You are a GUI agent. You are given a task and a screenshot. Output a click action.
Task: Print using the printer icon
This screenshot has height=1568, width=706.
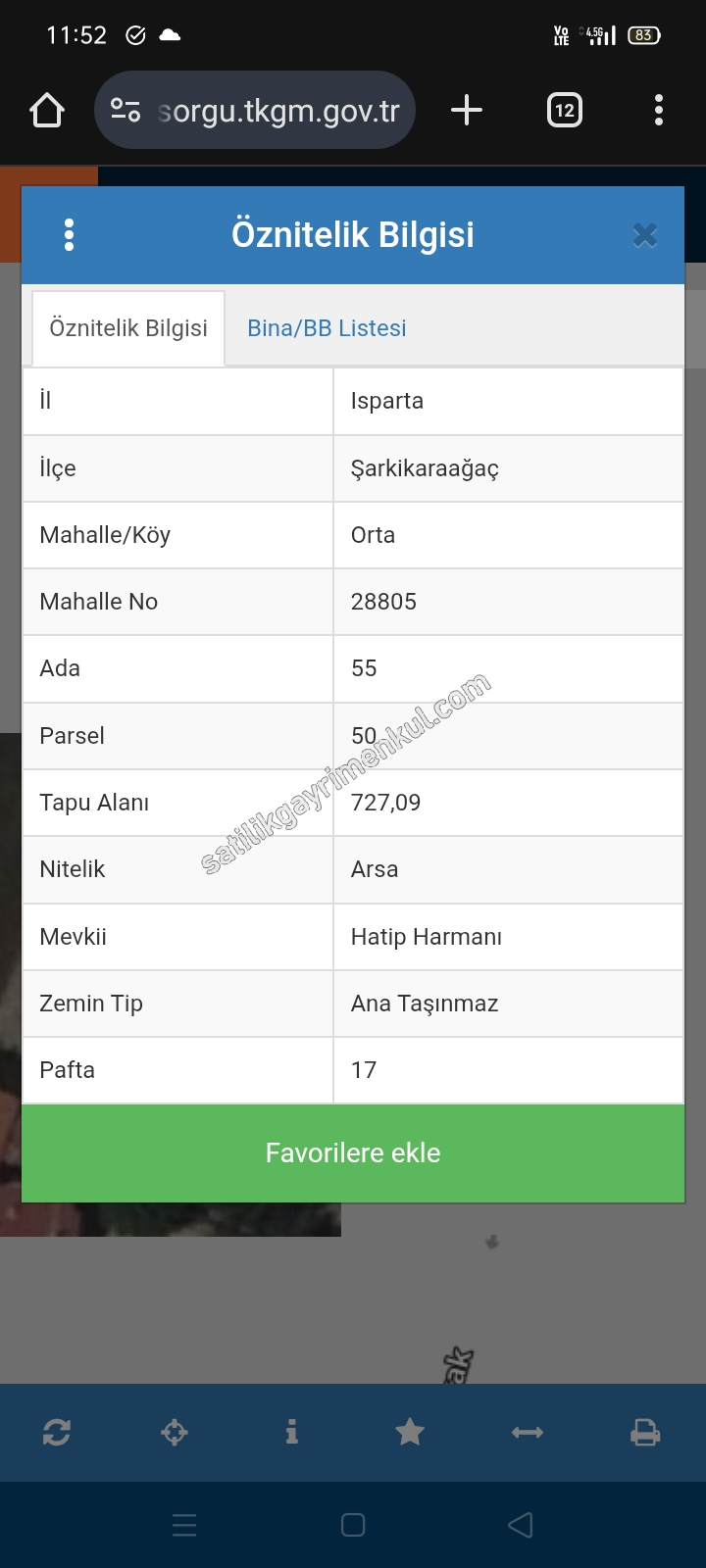[x=645, y=1433]
